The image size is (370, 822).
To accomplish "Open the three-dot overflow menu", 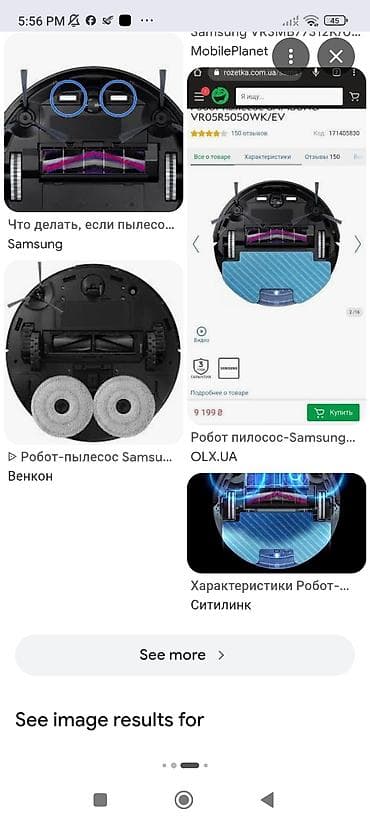I will [x=291, y=57].
